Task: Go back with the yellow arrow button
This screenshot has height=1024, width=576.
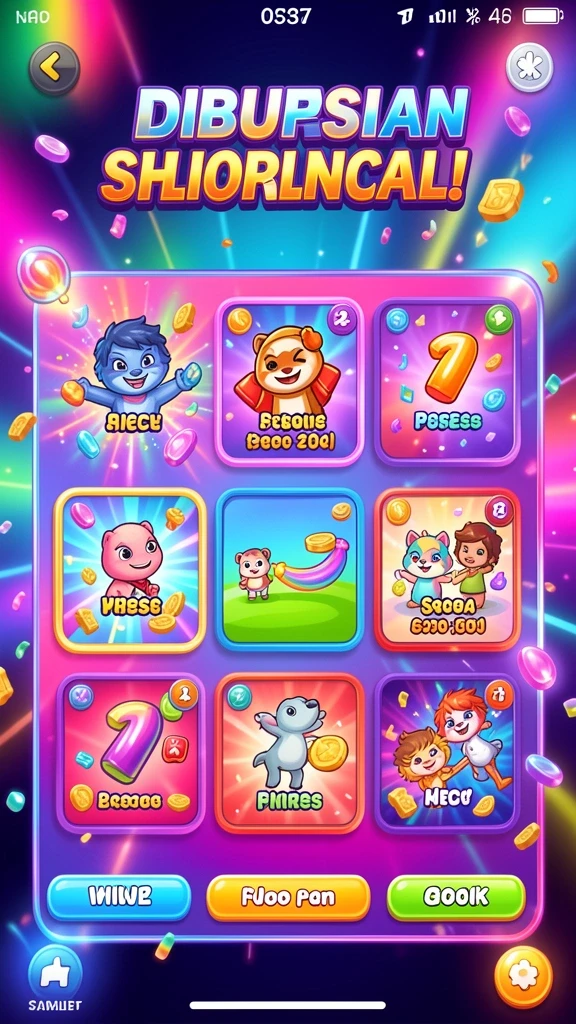Action: pyautogui.click(x=54, y=67)
